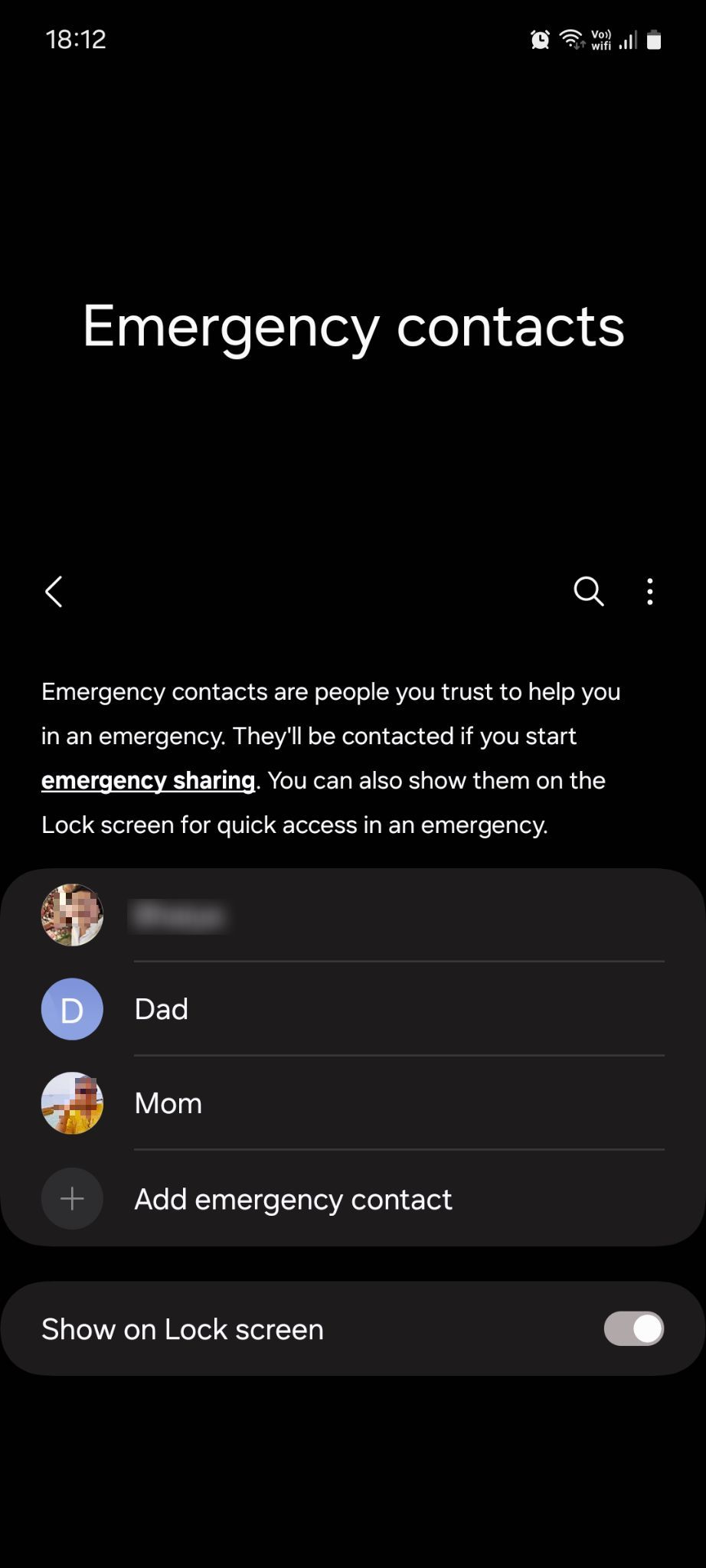706x1568 pixels.
Task: Go back using the arrow icon
Action: [54, 592]
